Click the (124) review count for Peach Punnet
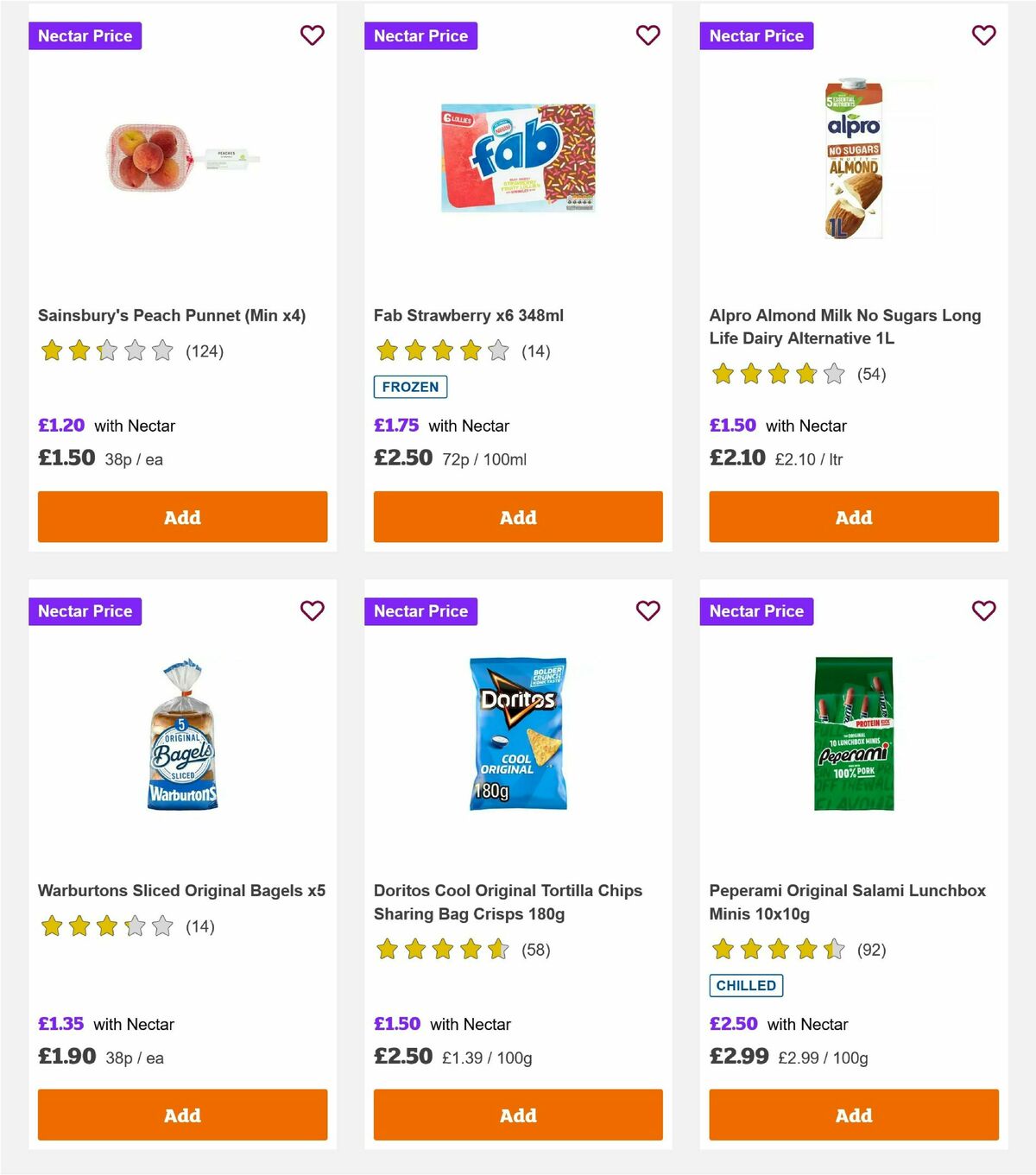Viewport: 1036px width, 1175px height. (205, 351)
